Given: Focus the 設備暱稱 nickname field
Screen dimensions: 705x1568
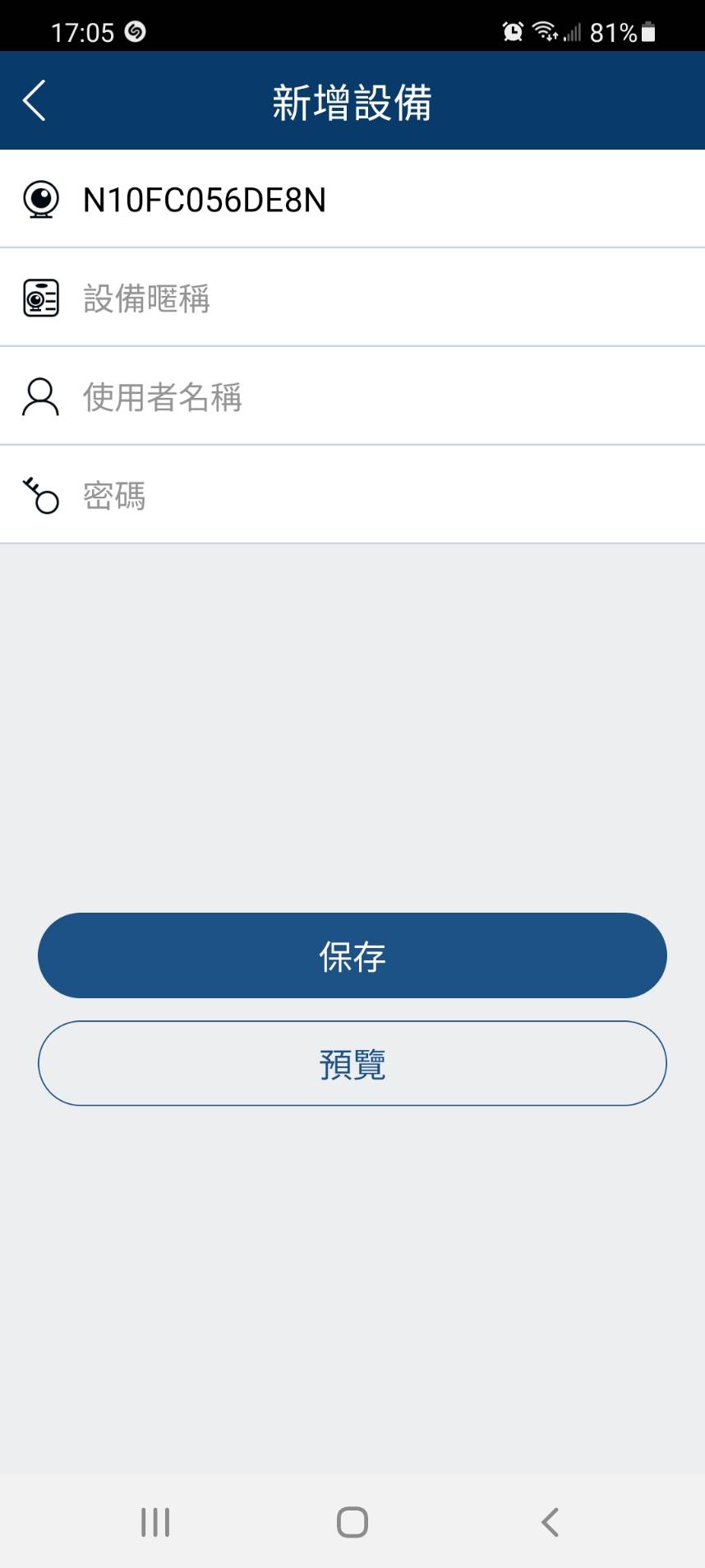Looking at the screenshot, I should point(352,298).
